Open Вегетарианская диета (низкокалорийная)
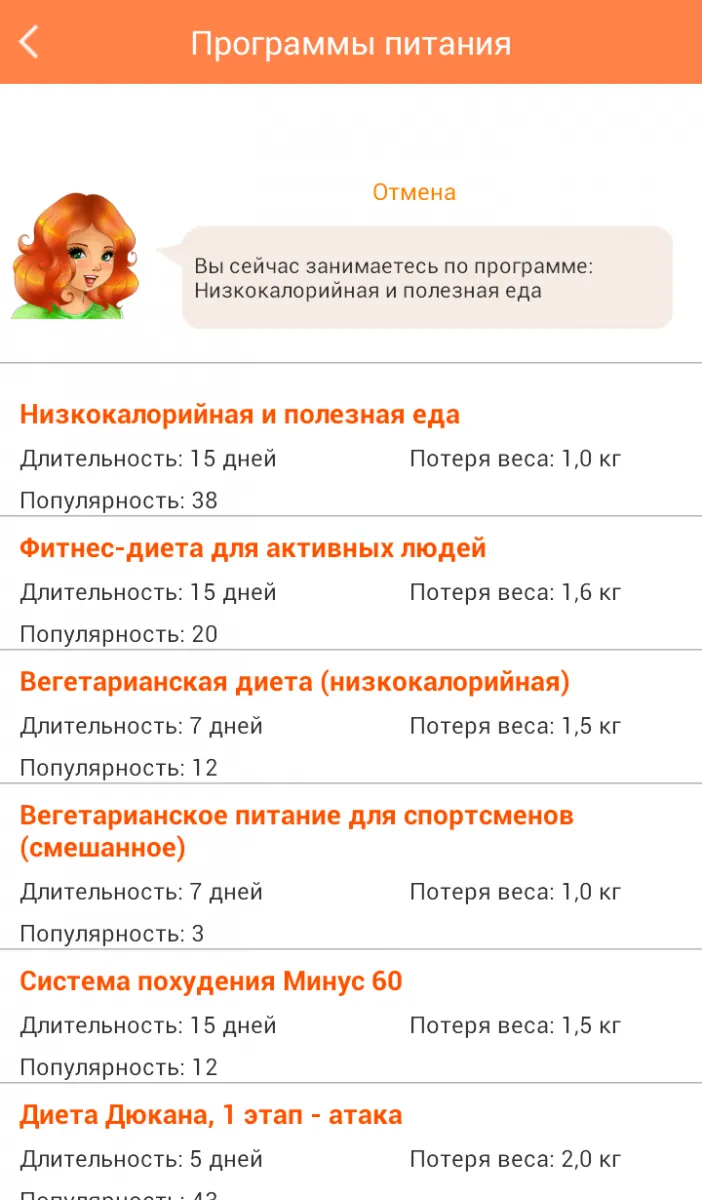The height and width of the screenshot is (1200, 702). [x=351, y=716]
